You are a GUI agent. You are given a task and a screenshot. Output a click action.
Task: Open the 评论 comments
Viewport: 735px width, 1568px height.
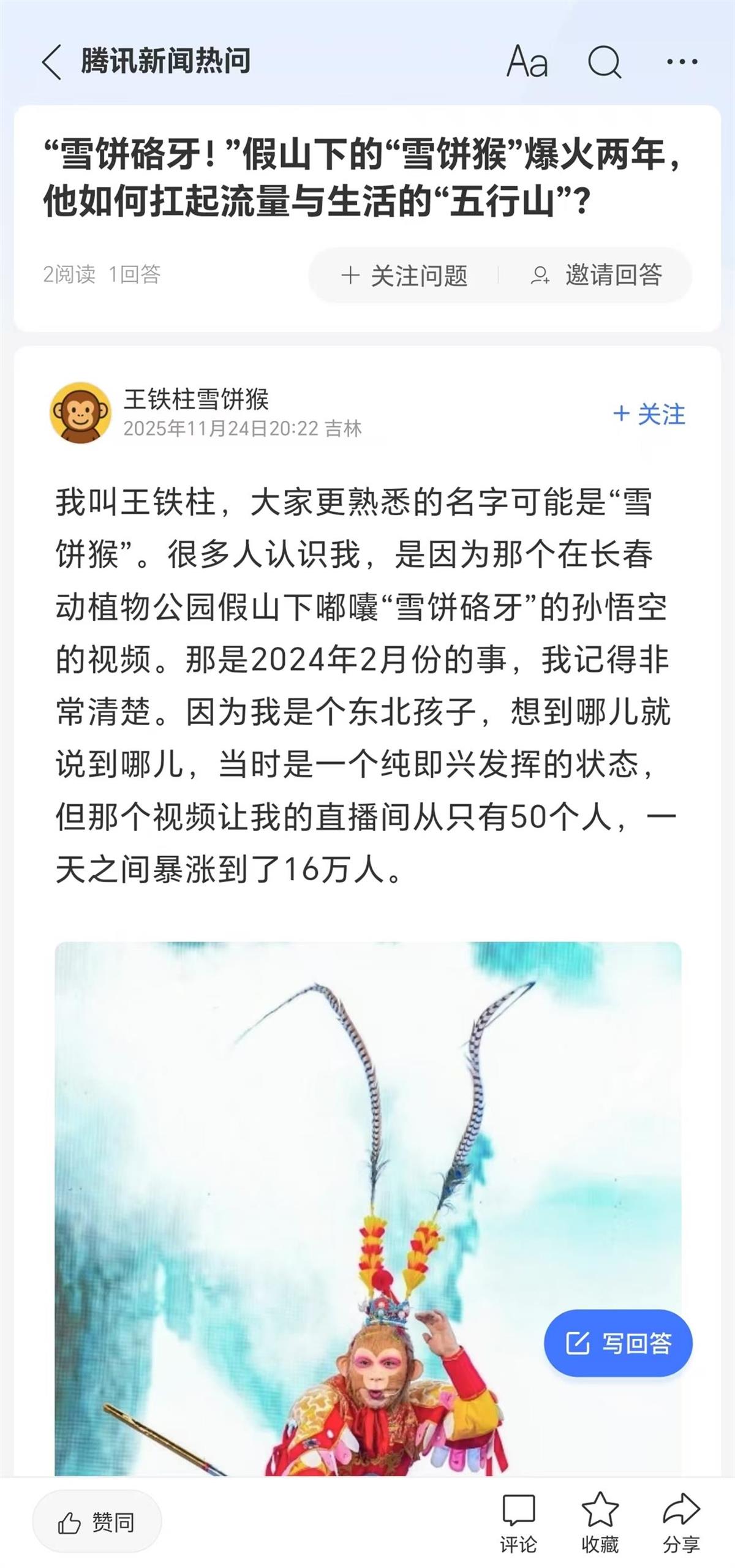(x=518, y=1523)
